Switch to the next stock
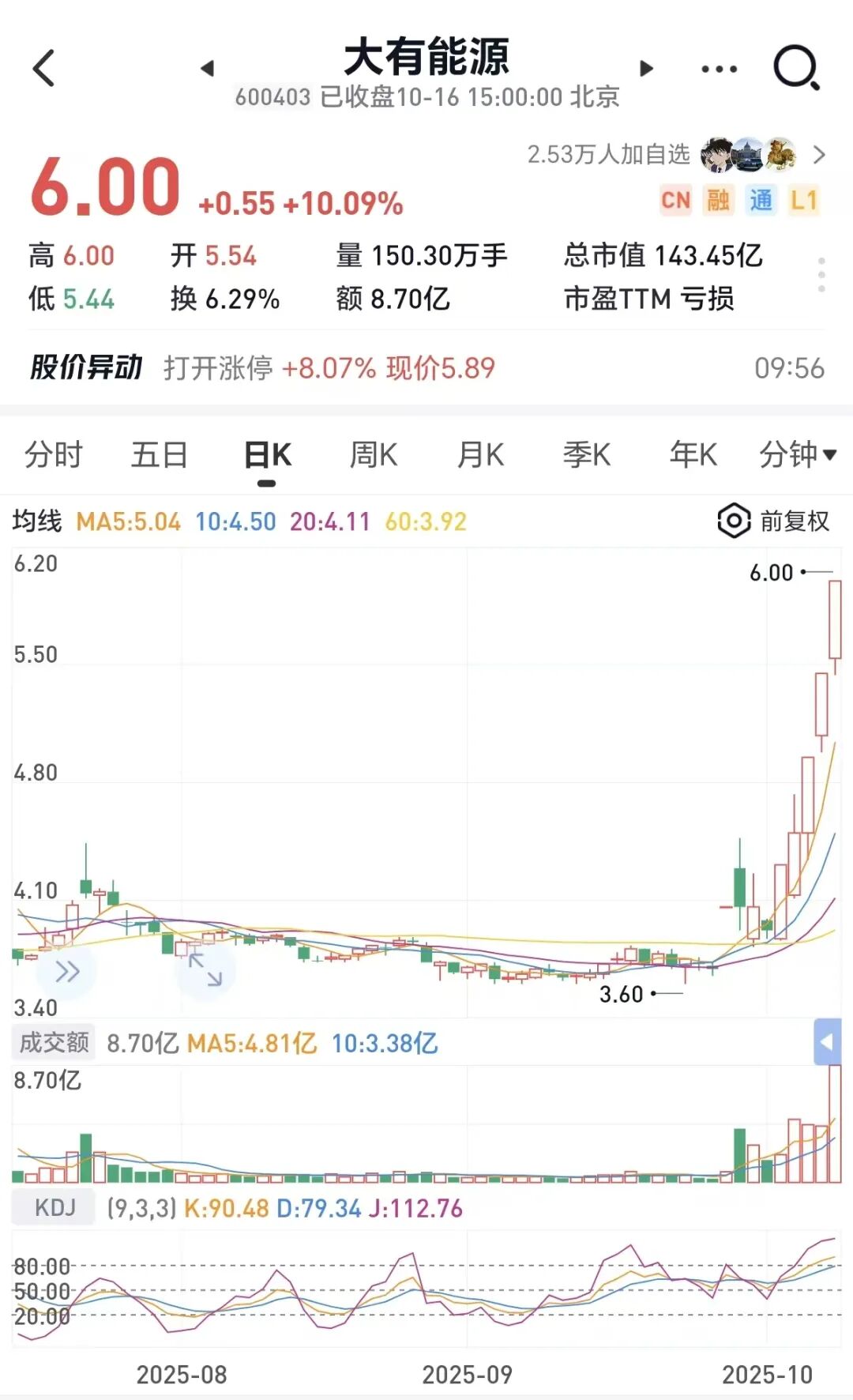Screen dimensions: 853x1400 coord(646,68)
